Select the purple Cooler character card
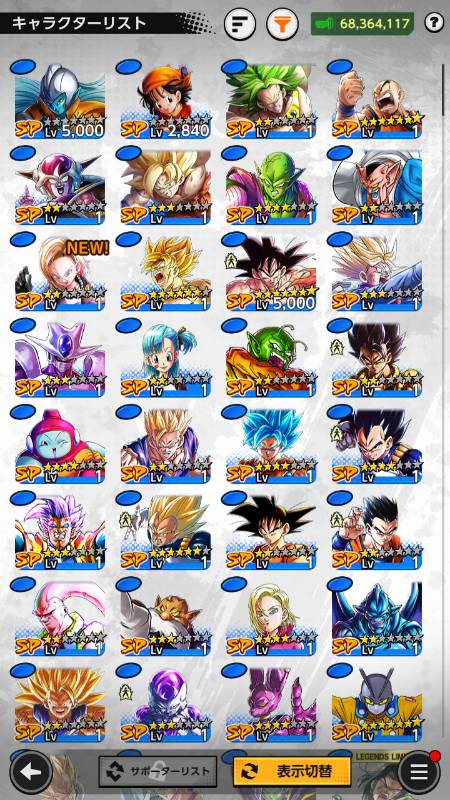450x800 pixels. (60, 360)
